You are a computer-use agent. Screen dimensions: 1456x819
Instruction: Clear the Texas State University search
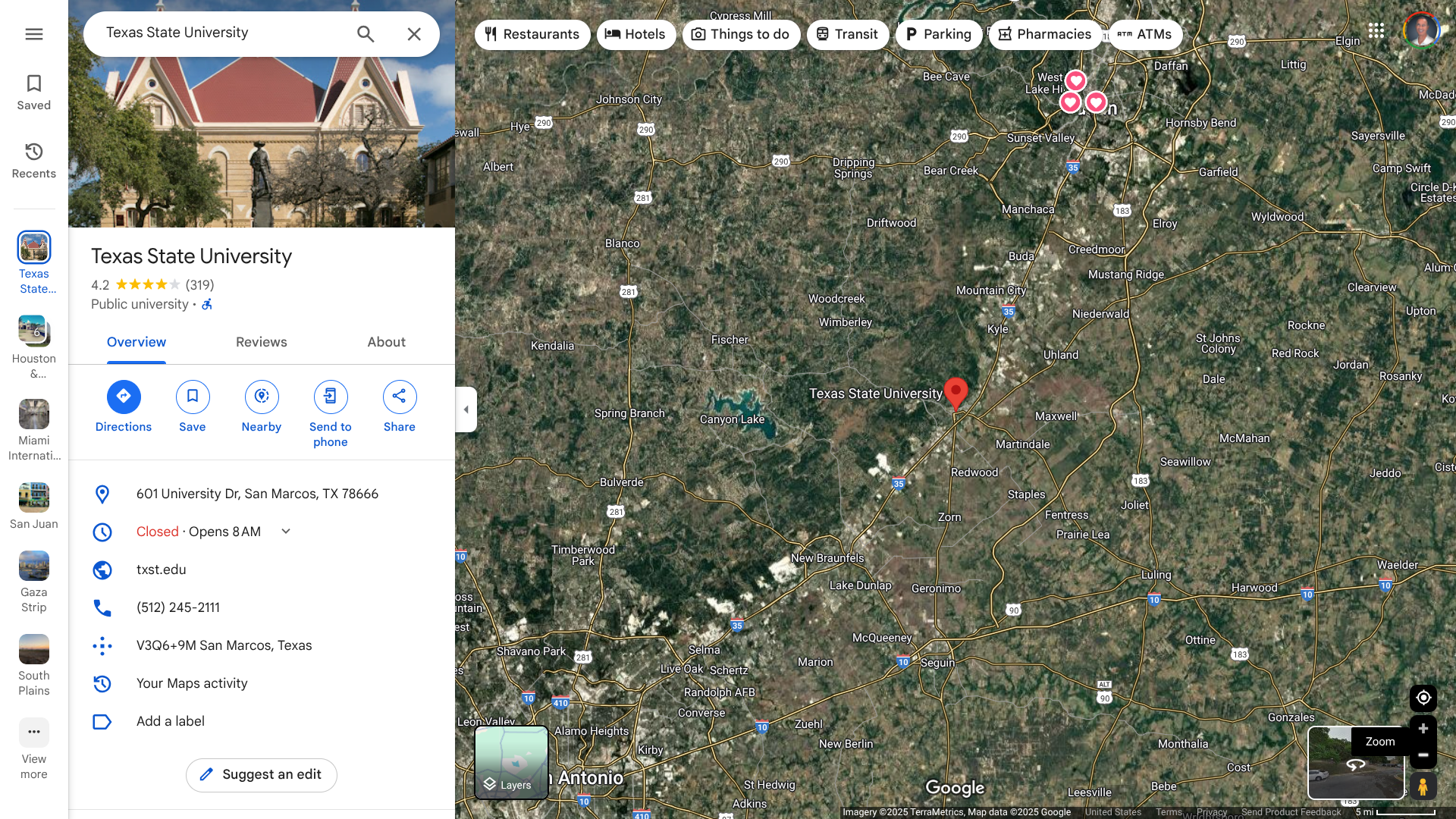[x=414, y=34]
